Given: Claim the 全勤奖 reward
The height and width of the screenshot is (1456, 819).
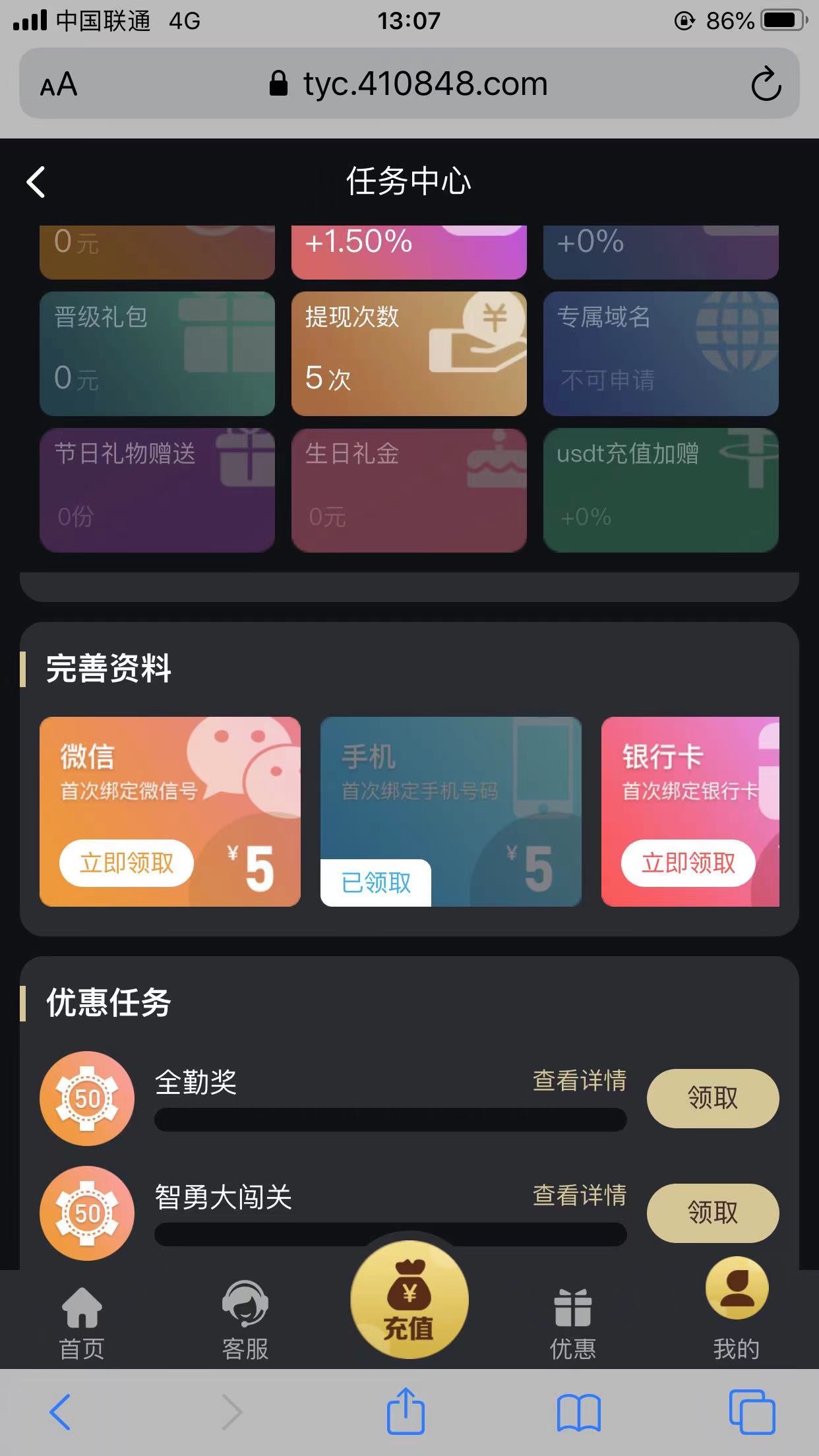Looking at the screenshot, I should tap(712, 1098).
